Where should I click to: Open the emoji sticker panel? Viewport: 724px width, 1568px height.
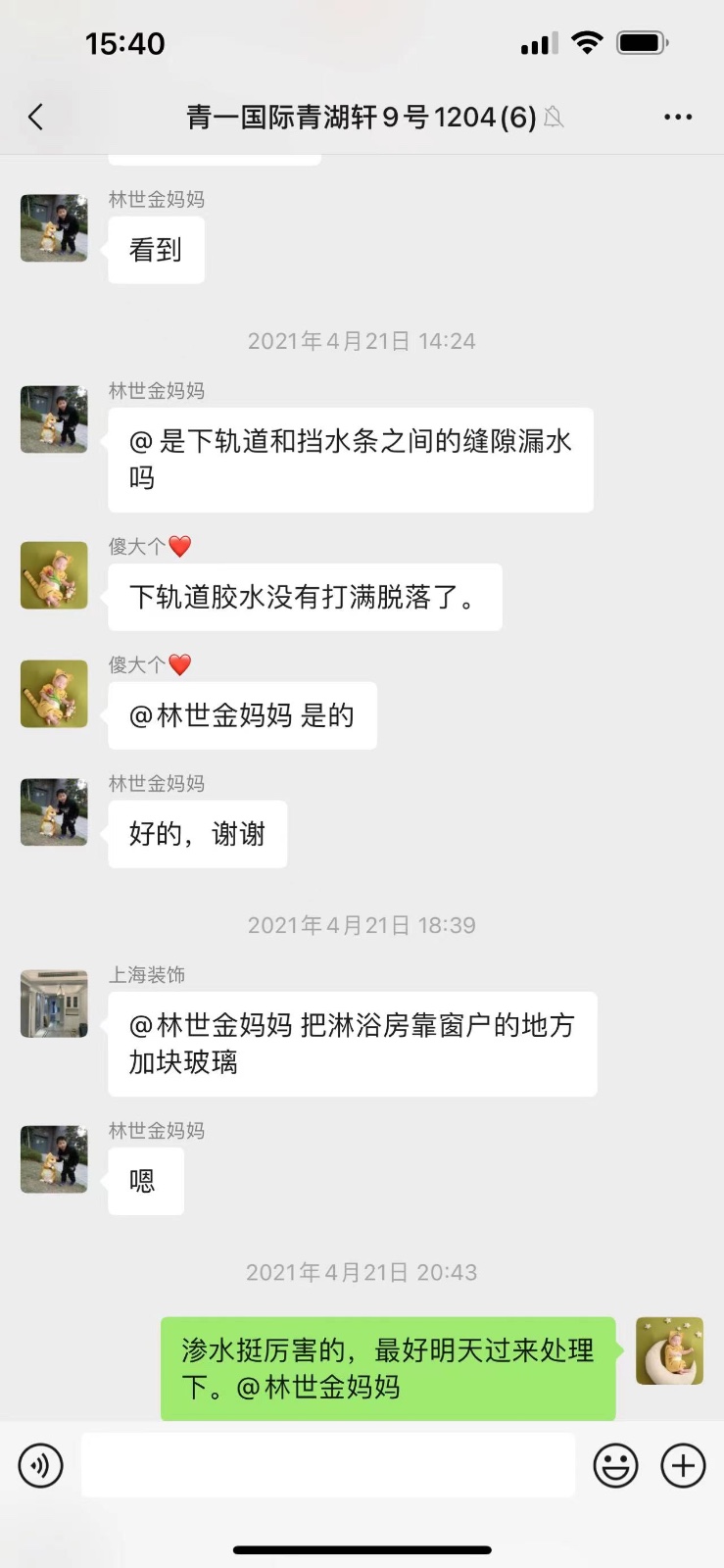tap(615, 1466)
